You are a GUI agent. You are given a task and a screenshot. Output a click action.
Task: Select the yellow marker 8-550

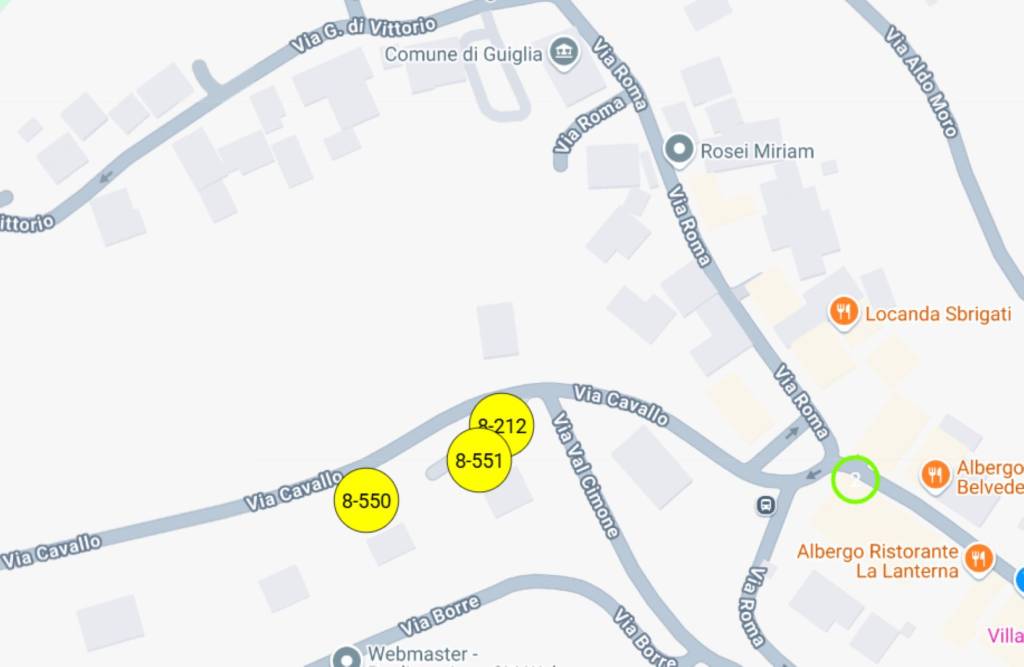click(x=366, y=500)
